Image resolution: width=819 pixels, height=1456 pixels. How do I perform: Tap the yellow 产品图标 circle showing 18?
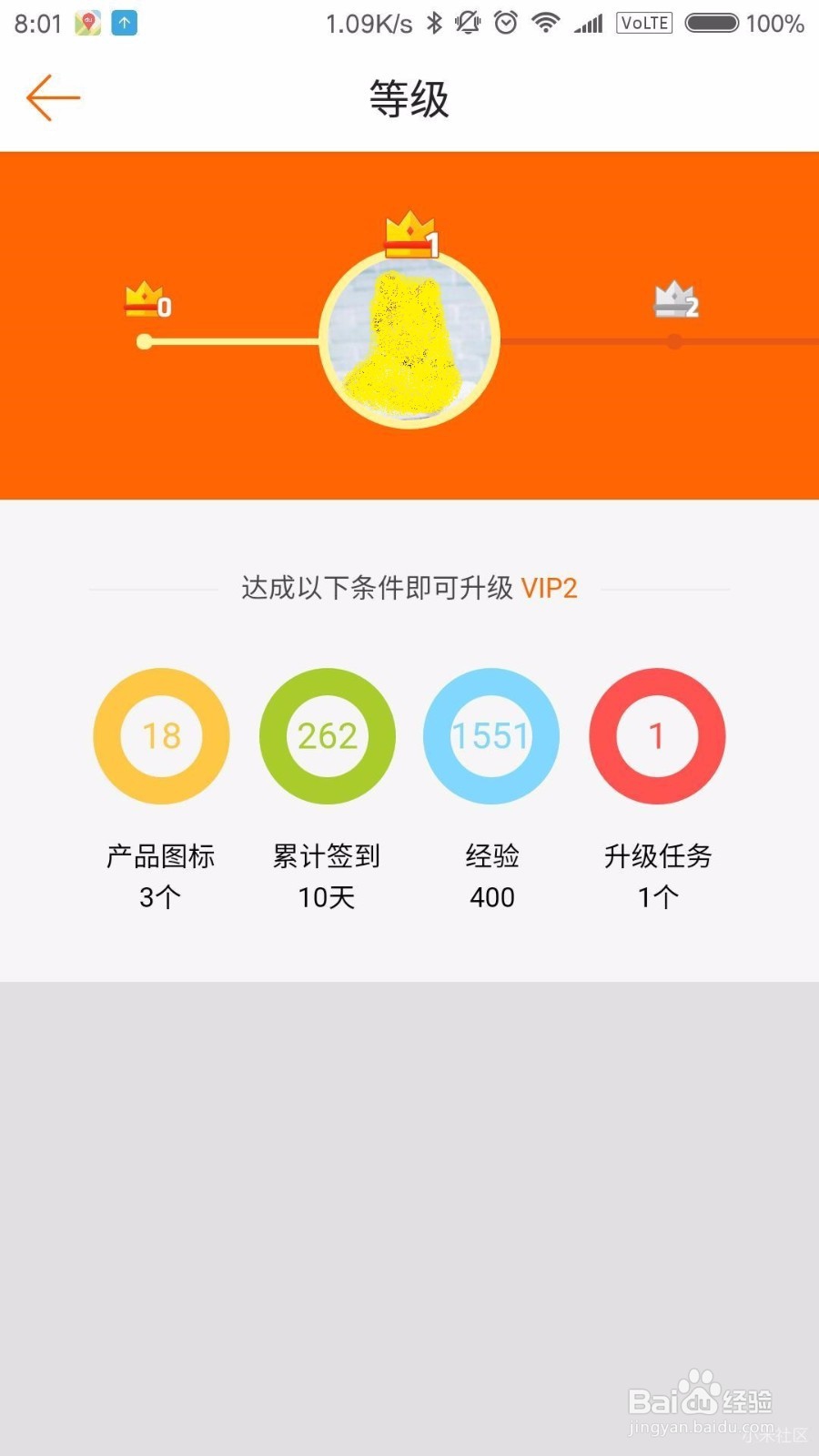pyautogui.click(x=161, y=737)
